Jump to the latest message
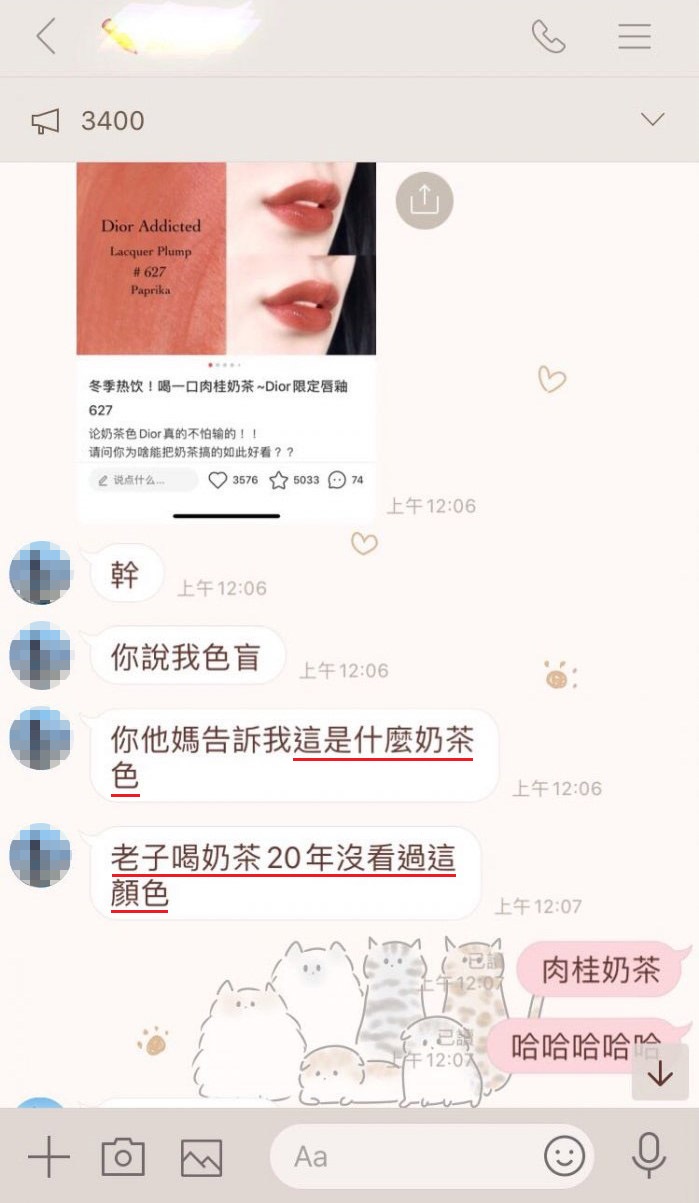Image resolution: width=699 pixels, height=1203 pixels. coord(660,1074)
